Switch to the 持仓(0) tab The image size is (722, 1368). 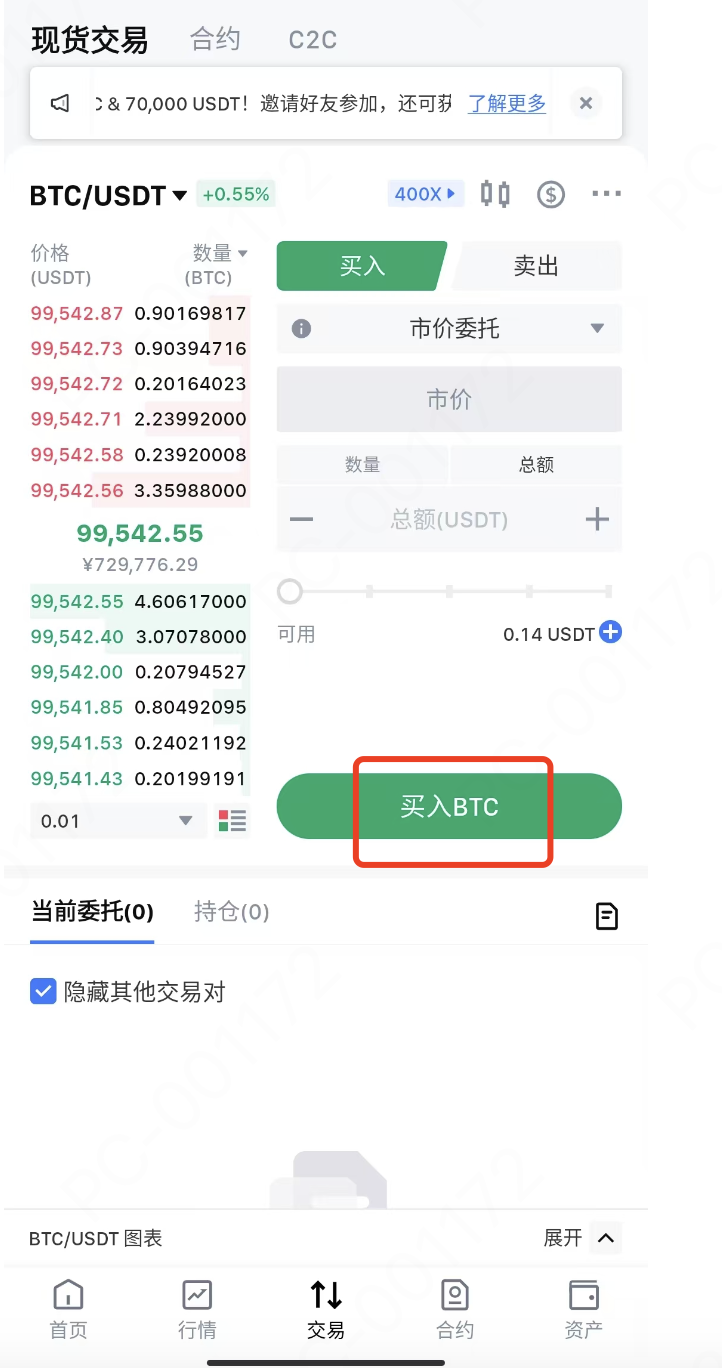point(231,912)
